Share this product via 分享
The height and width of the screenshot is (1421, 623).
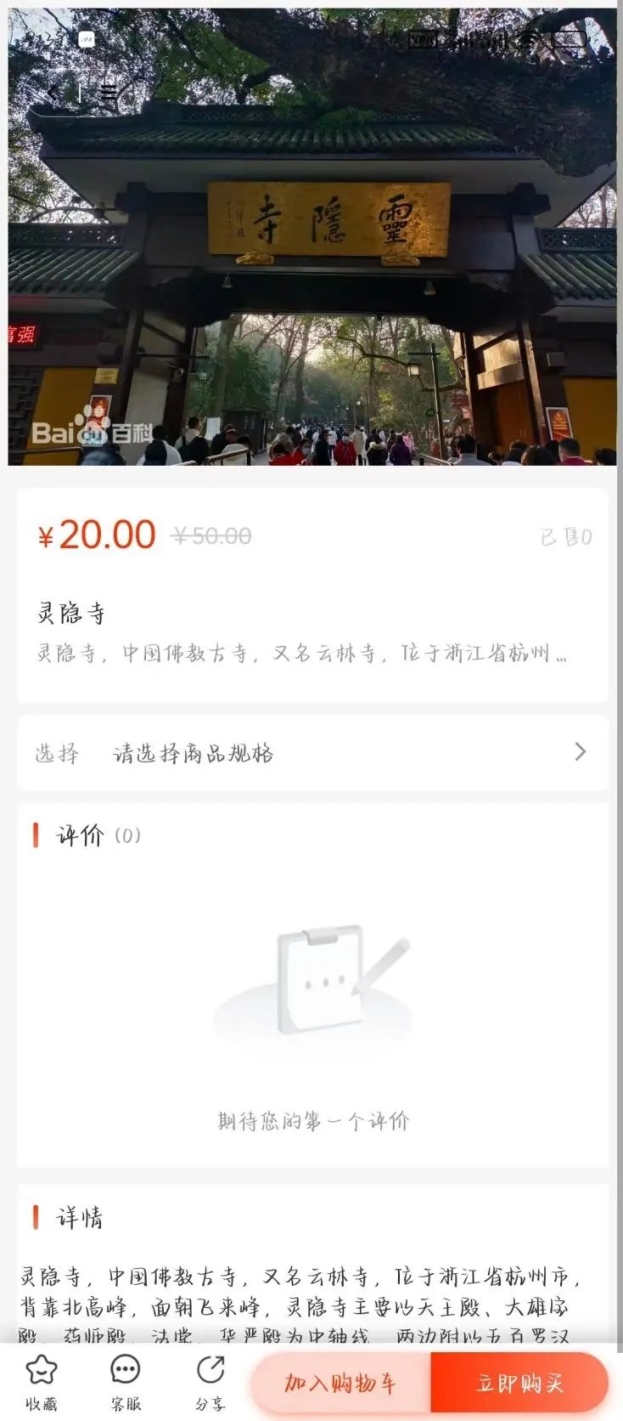click(210, 1381)
